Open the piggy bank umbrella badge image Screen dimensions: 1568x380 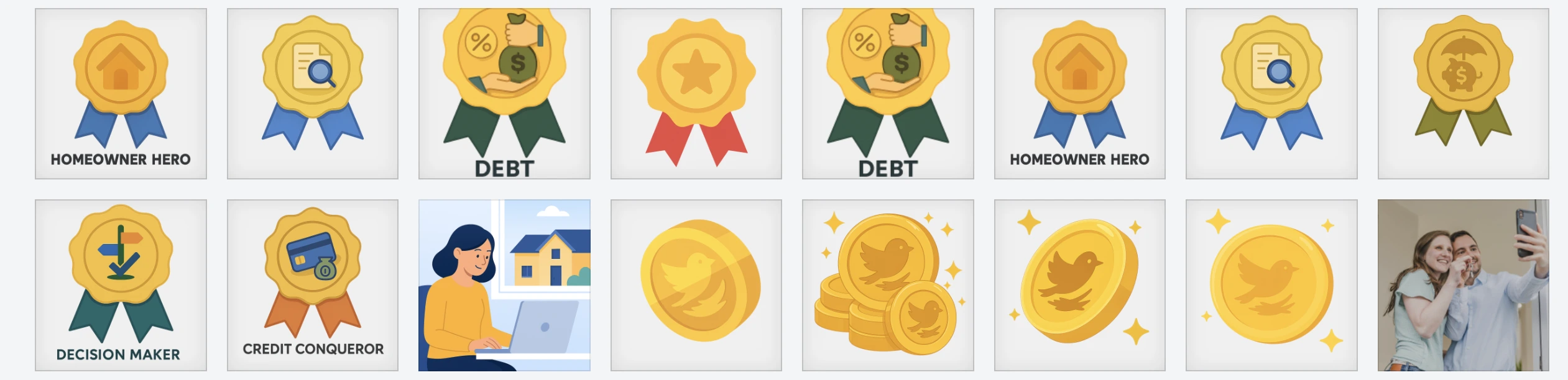coord(1463,93)
